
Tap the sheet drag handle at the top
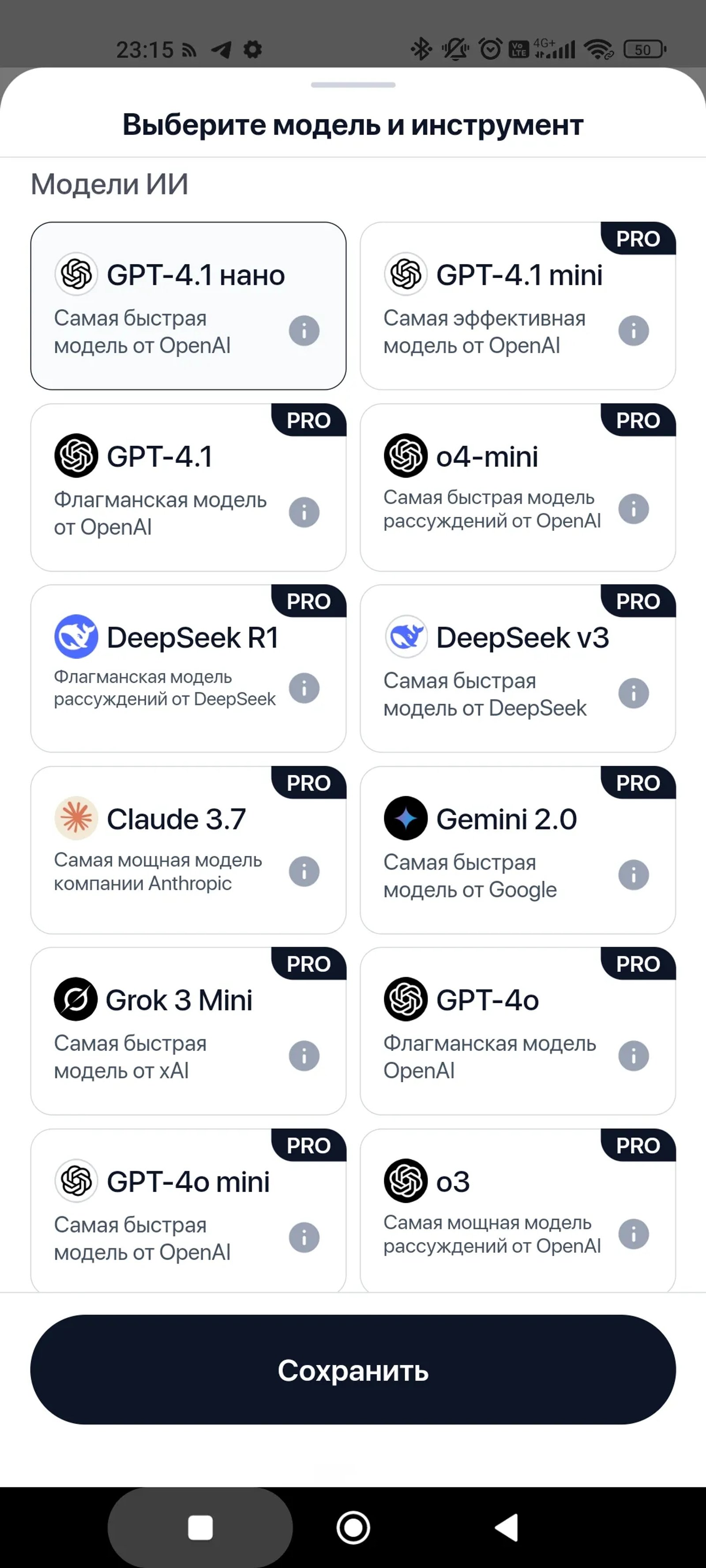(353, 85)
